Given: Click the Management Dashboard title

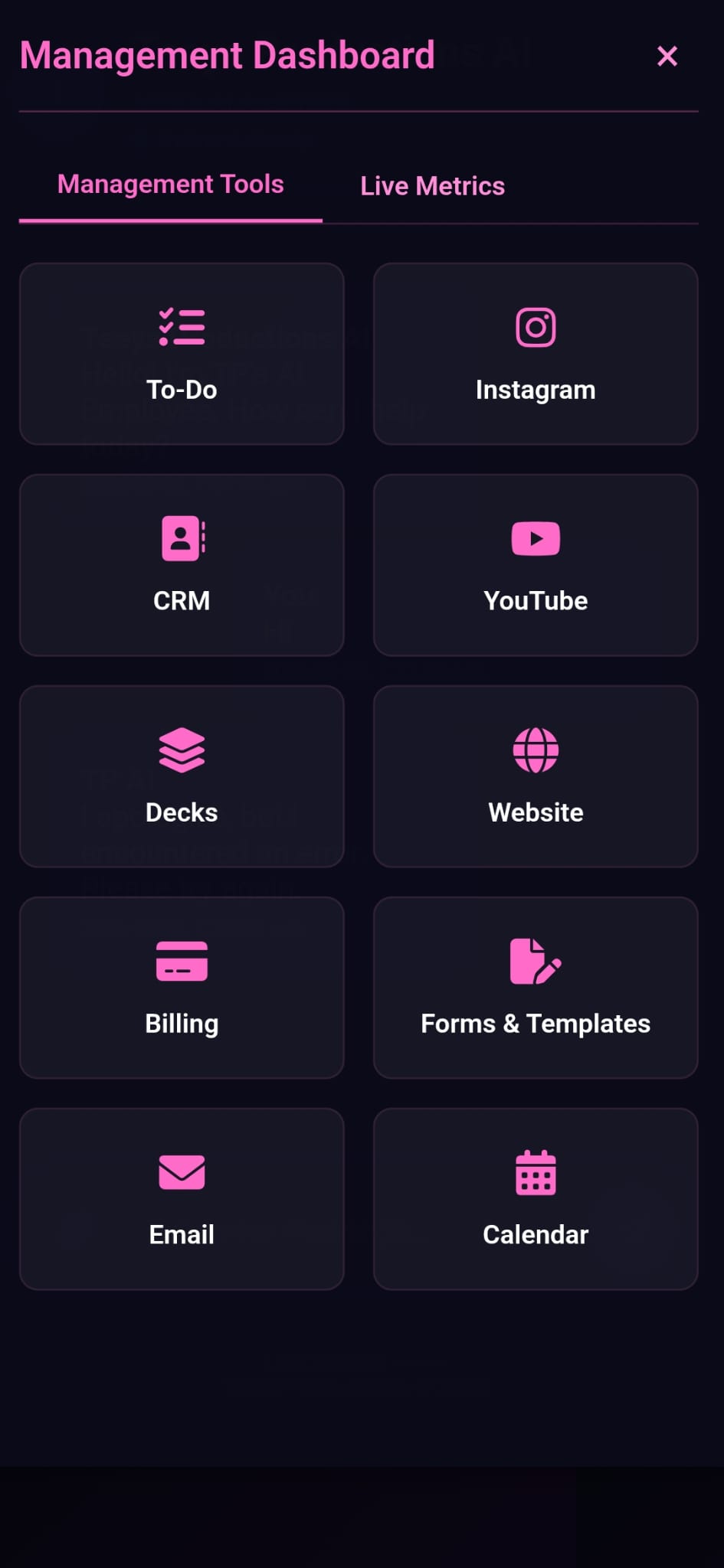Looking at the screenshot, I should coord(226,54).
